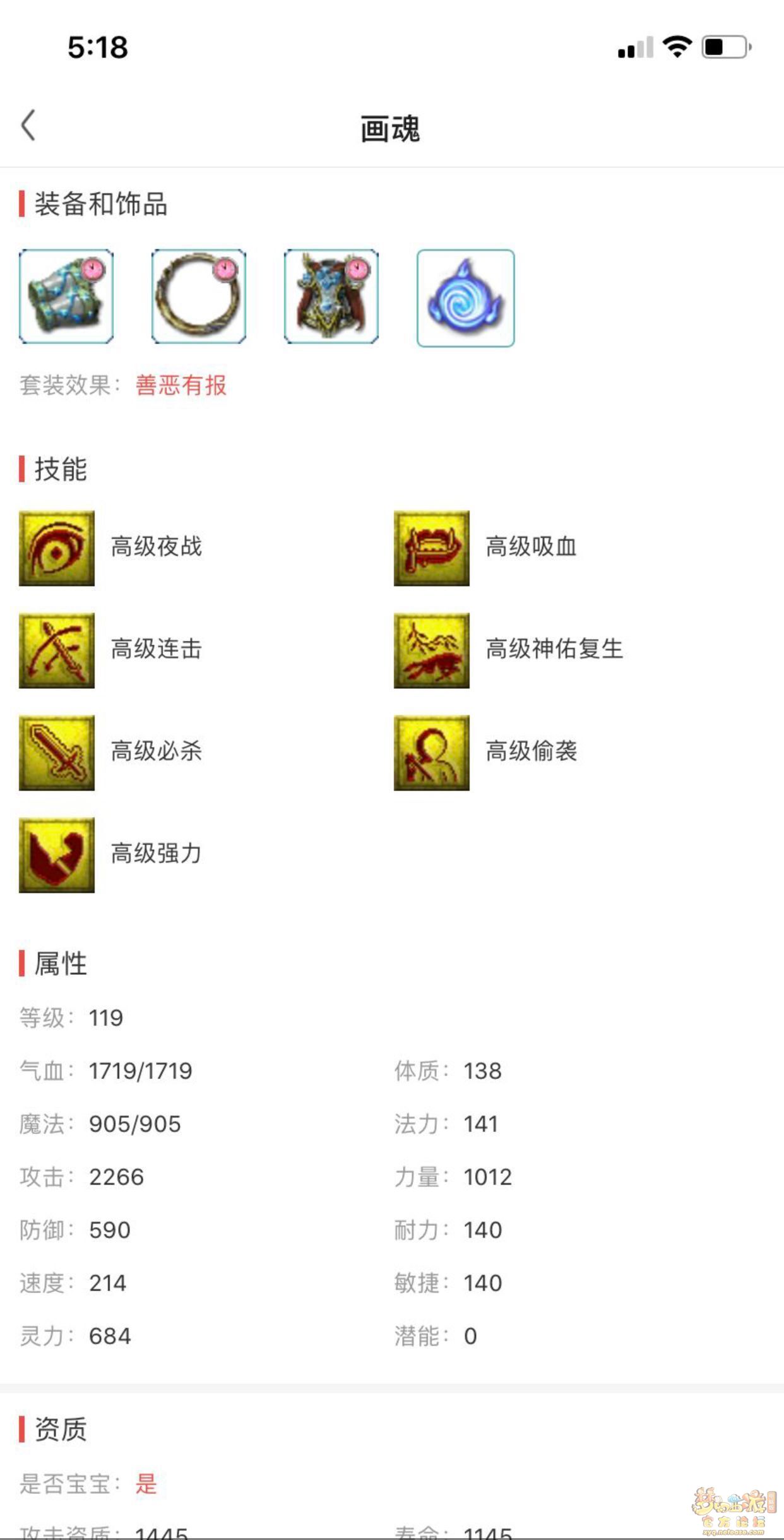Screen dimensions: 784x1540
Task: Tap the 高级吸血 skill icon
Action: [432, 548]
